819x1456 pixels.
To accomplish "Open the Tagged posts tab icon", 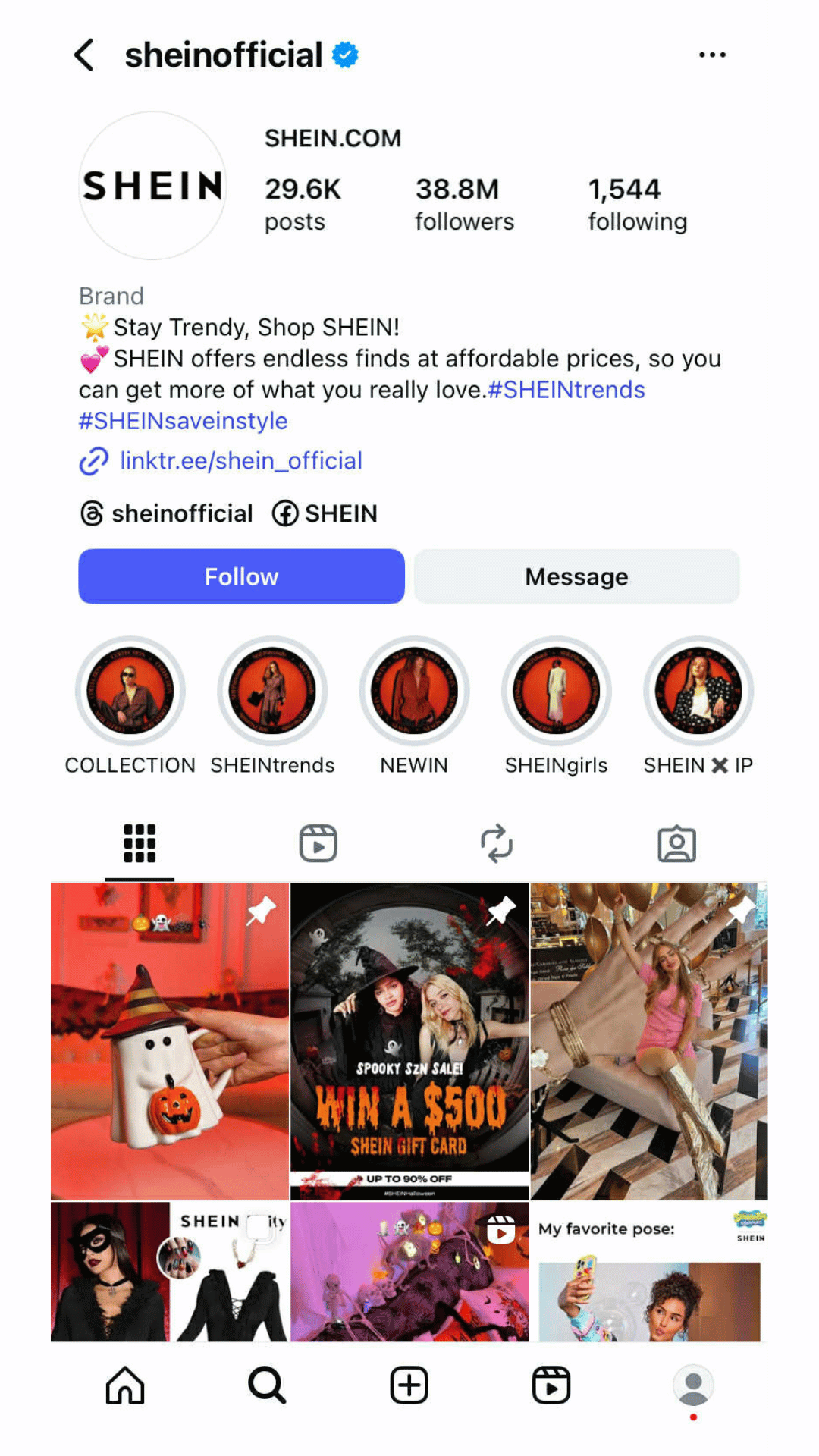I will click(x=677, y=843).
